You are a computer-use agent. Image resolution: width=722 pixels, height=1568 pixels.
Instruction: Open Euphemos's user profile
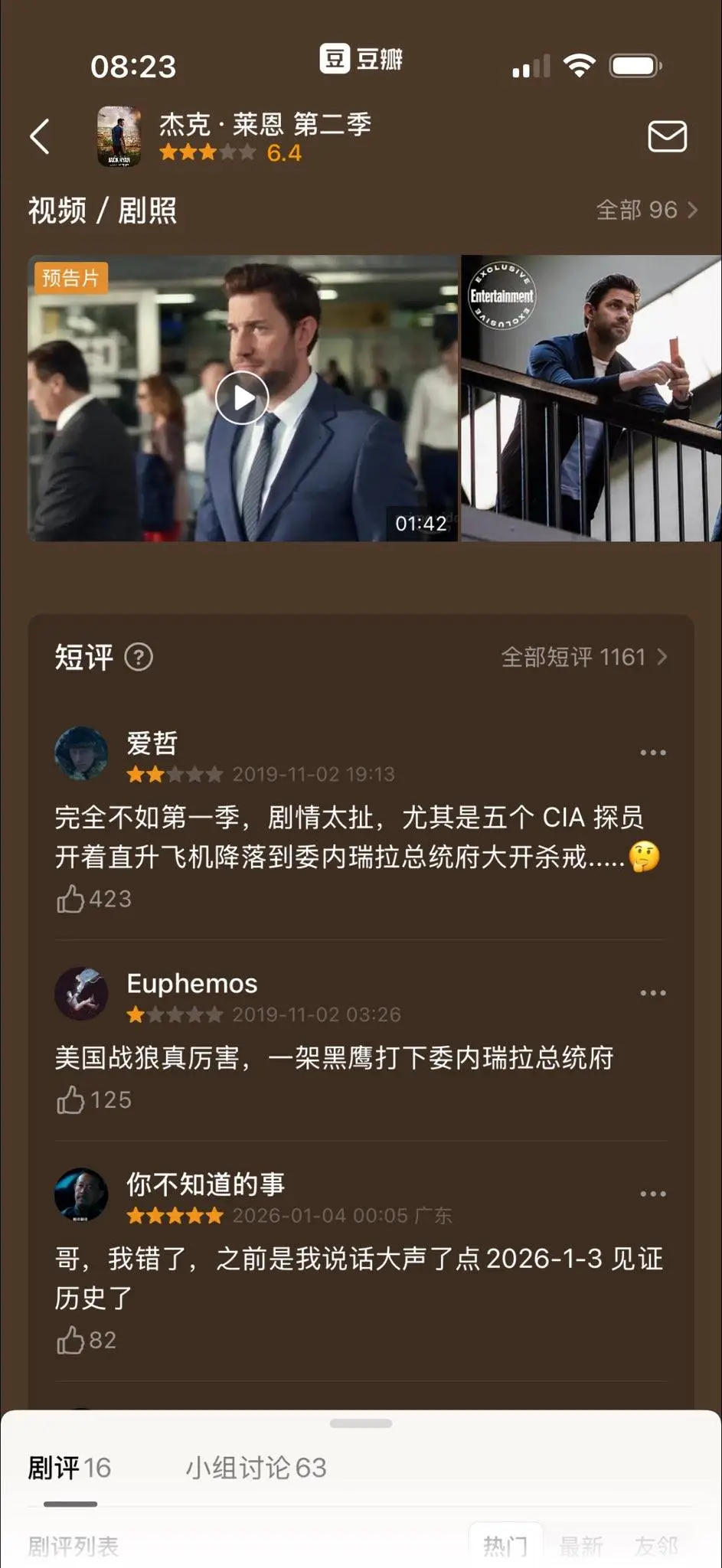[x=81, y=993]
